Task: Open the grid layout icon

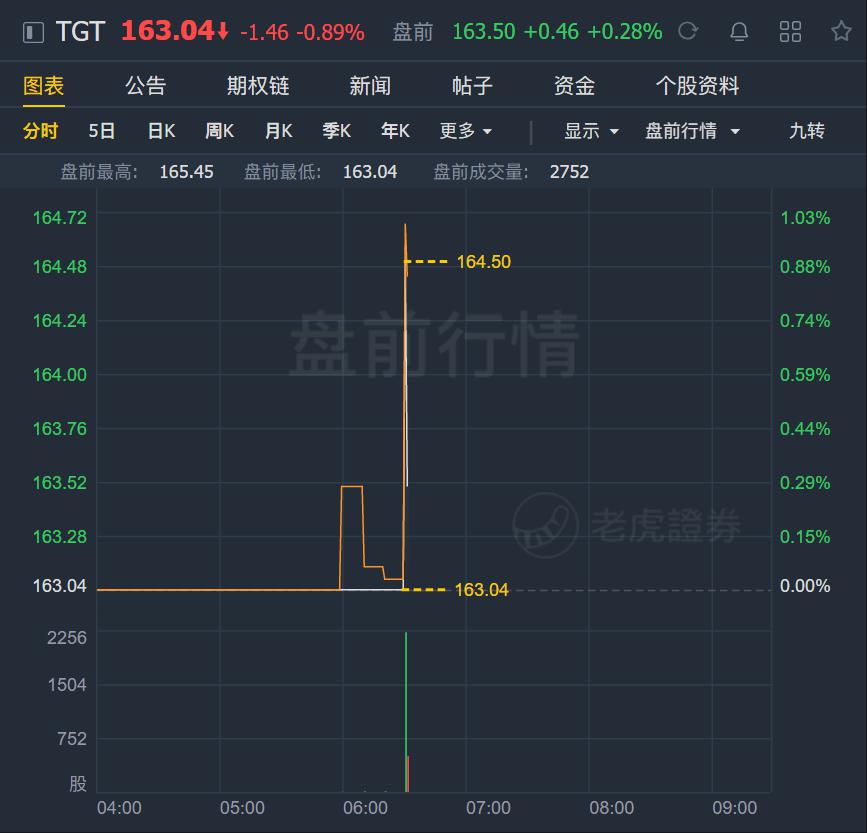Action: (790, 31)
